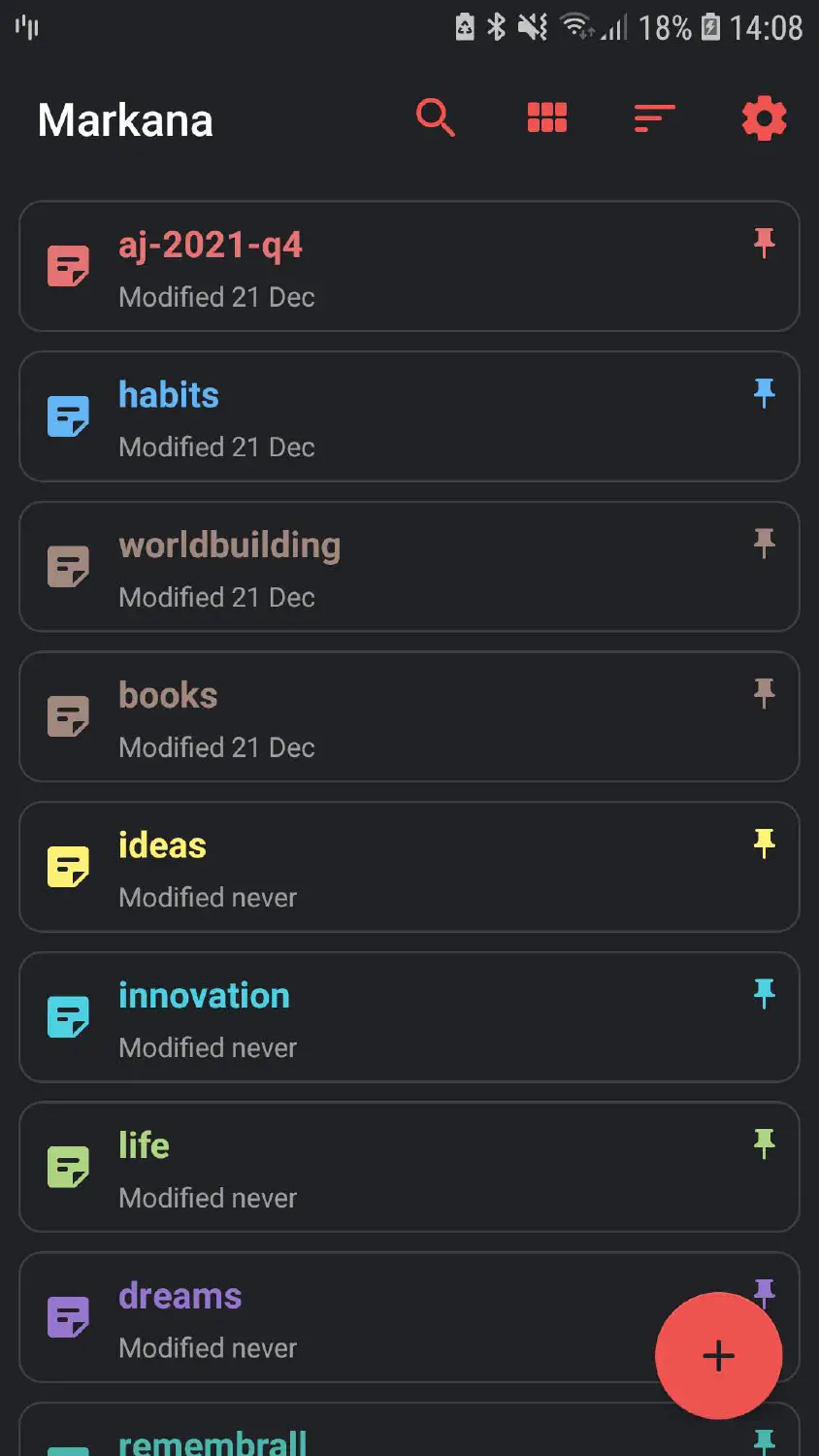Open the sort options icon
The image size is (819, 1456).
(x=655, y=118)
